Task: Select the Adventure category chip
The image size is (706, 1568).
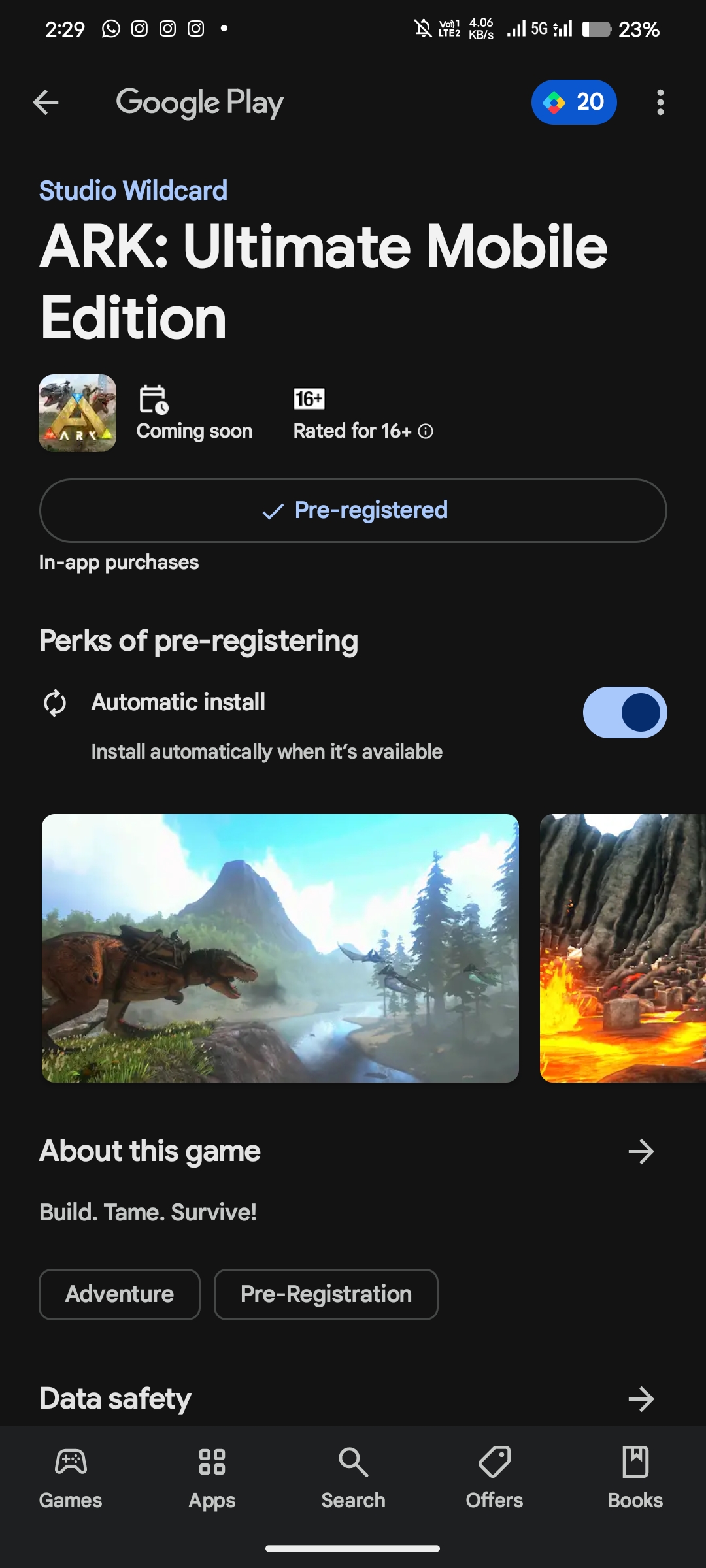Action: [x=120, y=1294]
